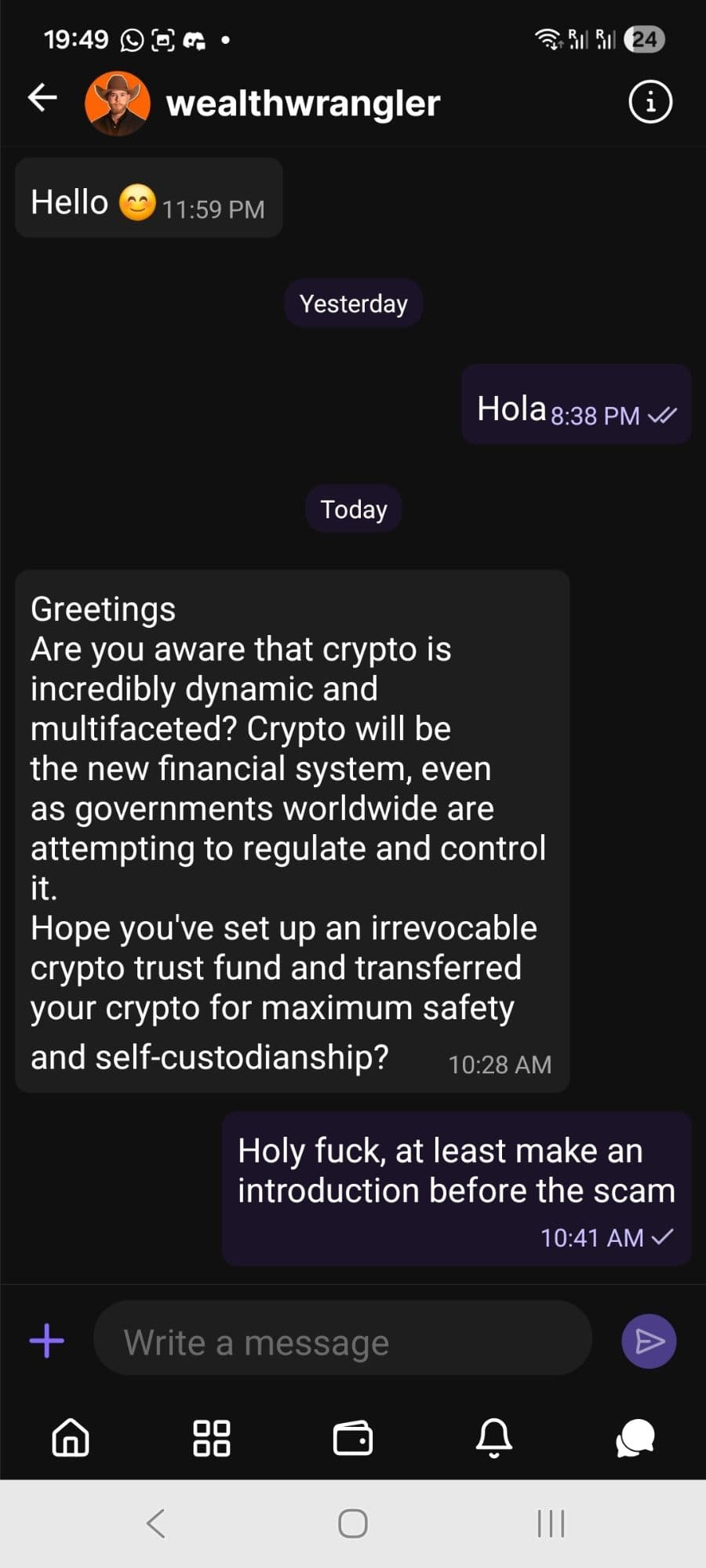Open the grid apps tab
This screenshot has height=1568, width=706.
point(212,1438)
